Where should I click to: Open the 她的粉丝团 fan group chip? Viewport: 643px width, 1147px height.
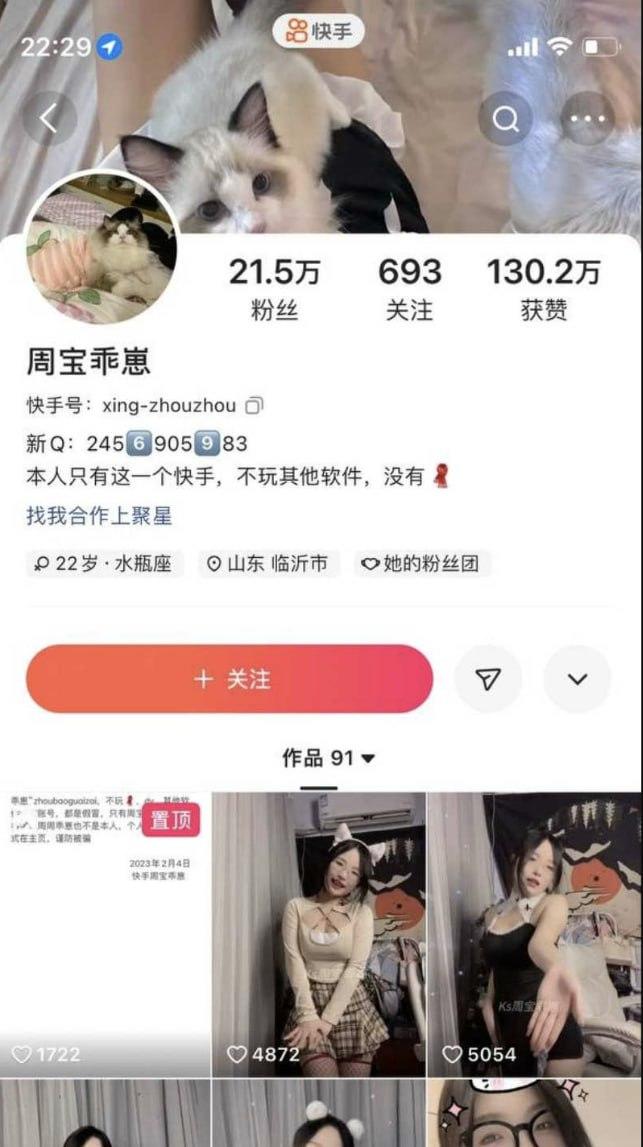(420, 564)
